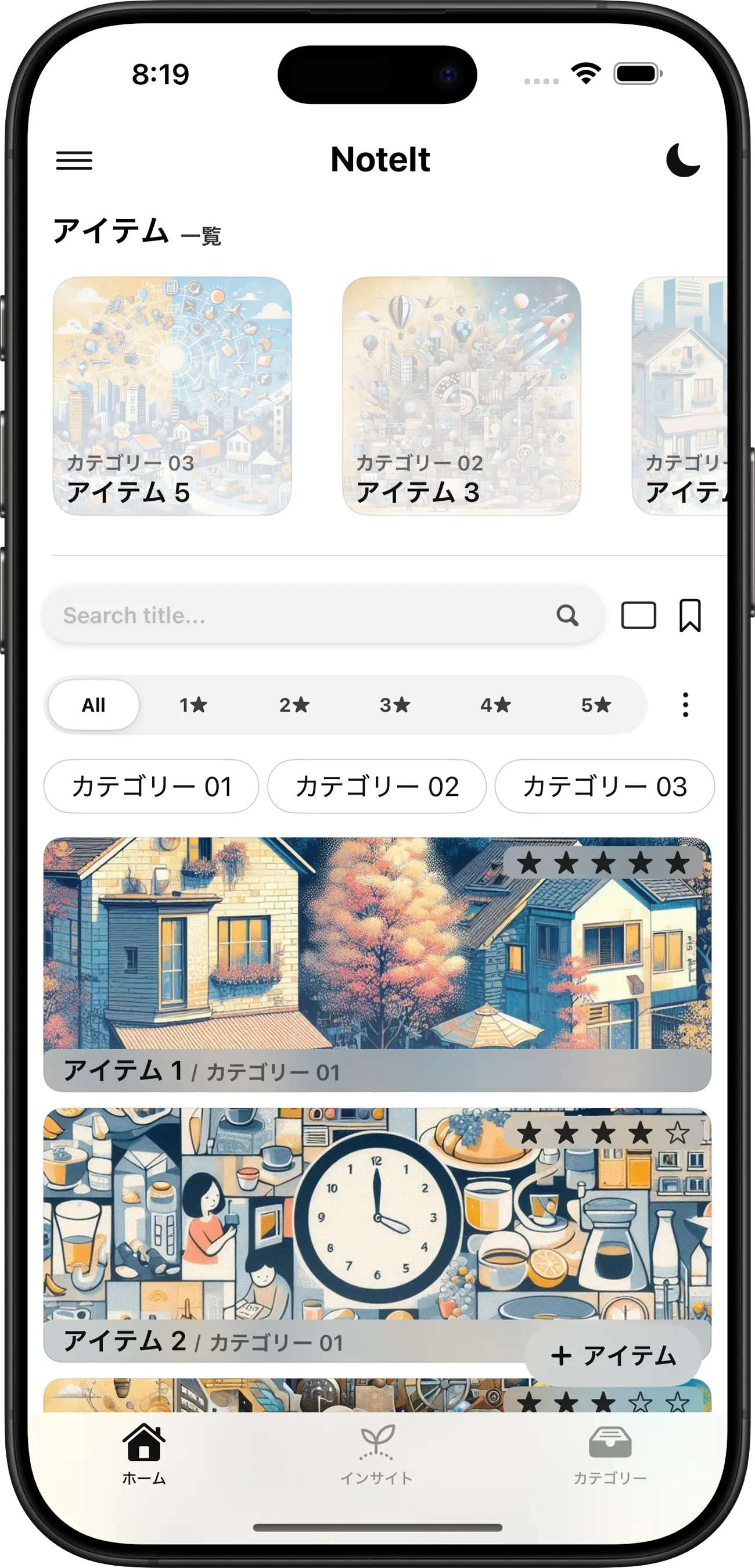The height and width of the screenshot is (1568, 755).
Task: Select the All rating filter
Action: [94, 705]
